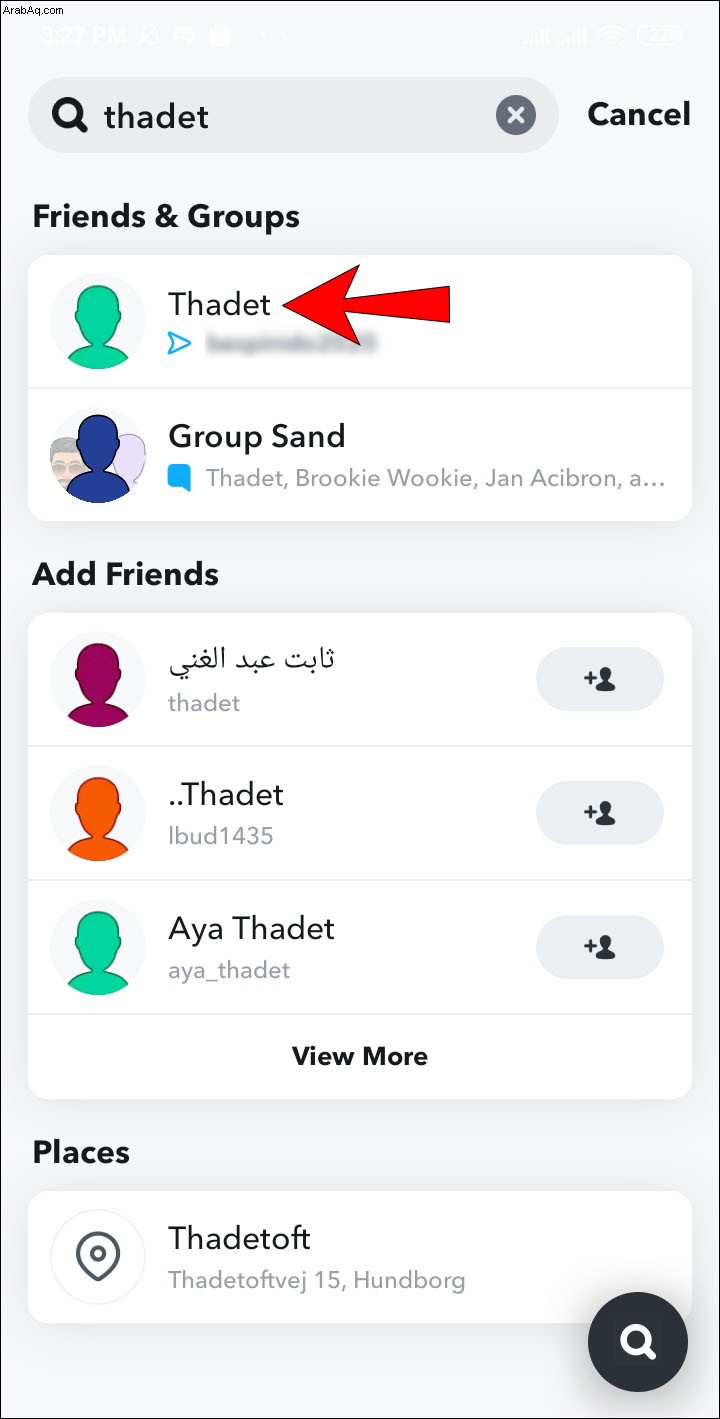The image size is (720, 1419).
Task: Clear the search text with the X icon
Action: [516, 116]
